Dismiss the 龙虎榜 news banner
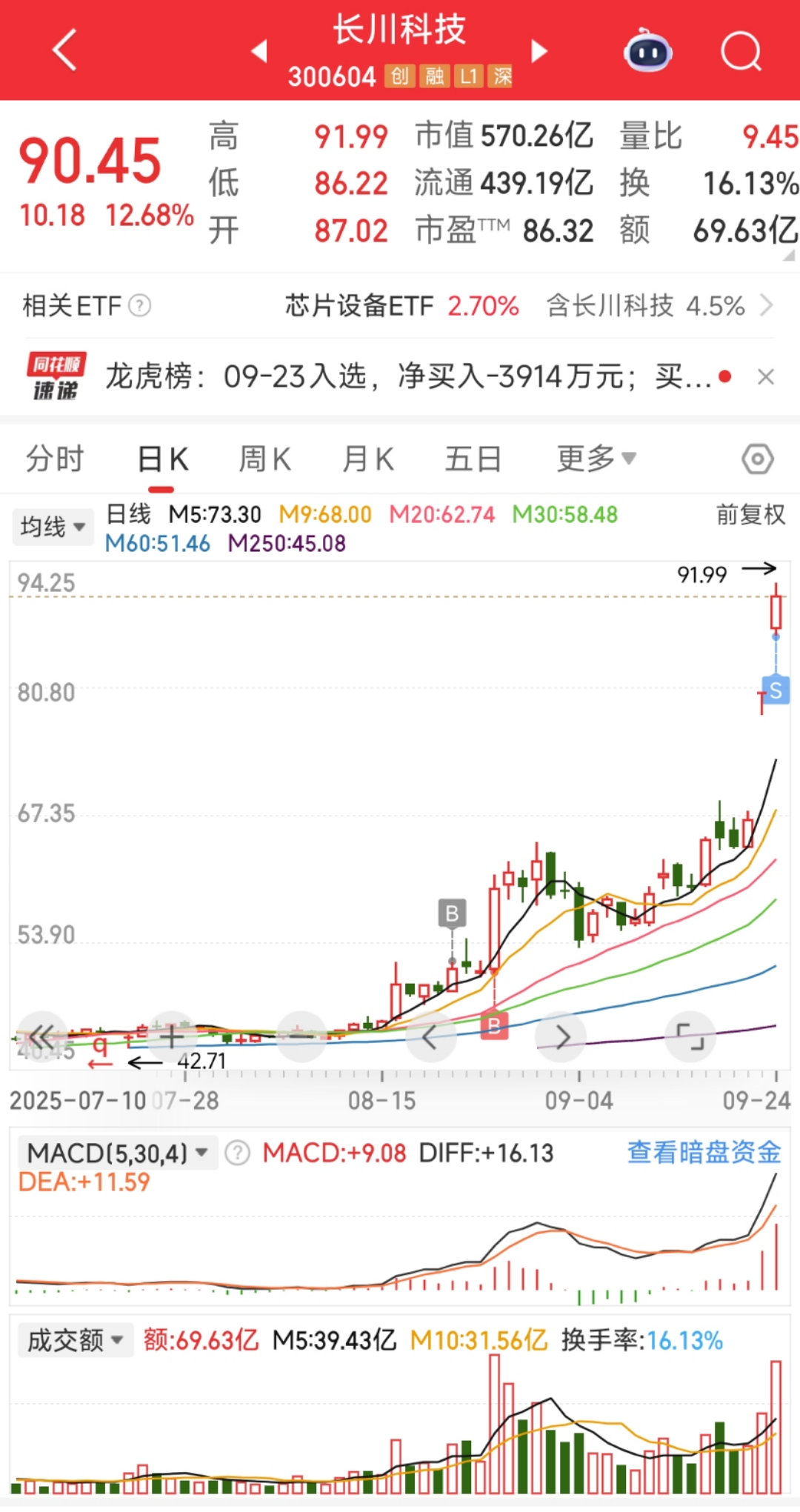This screenshot has height=1512, width=800. [x=766, y=377]
